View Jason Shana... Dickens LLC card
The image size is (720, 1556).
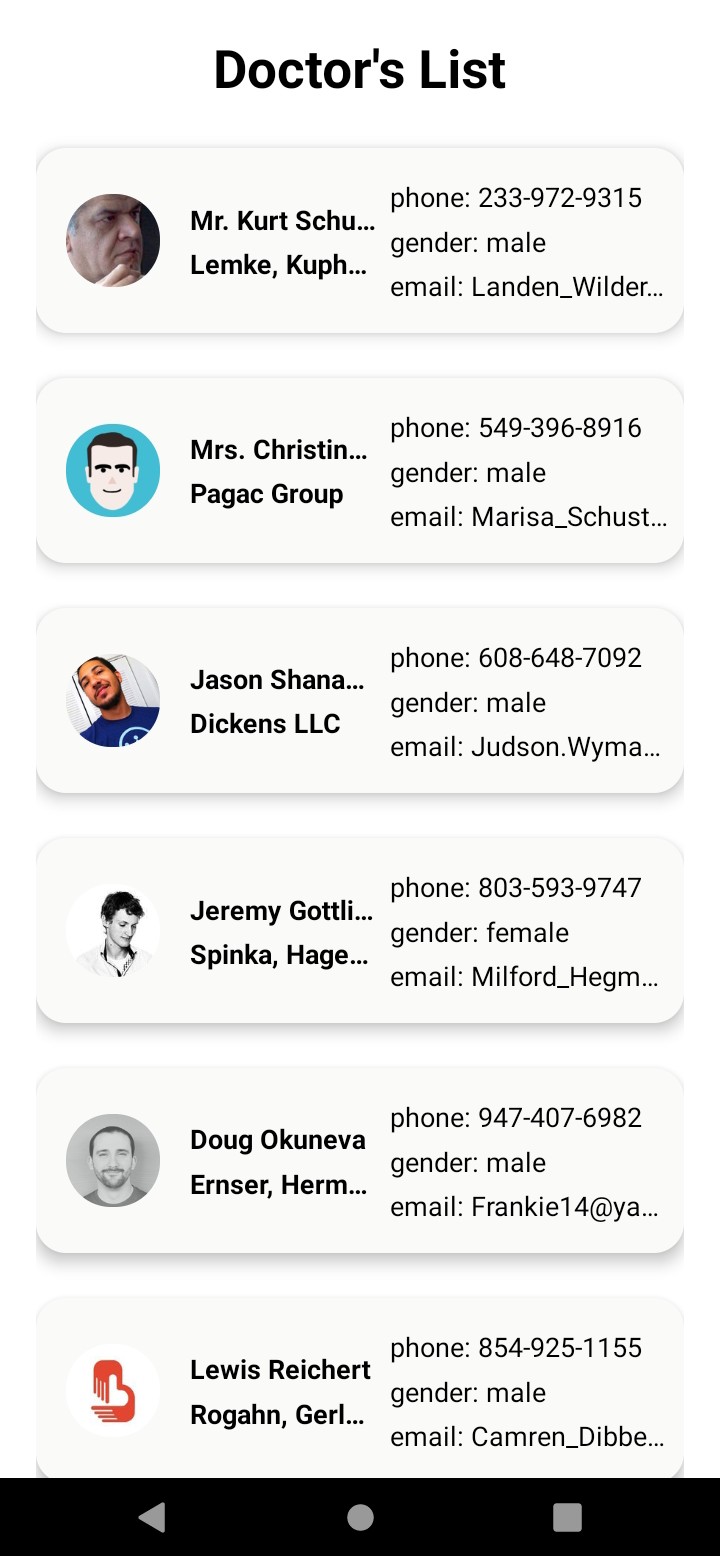[360, 701]
